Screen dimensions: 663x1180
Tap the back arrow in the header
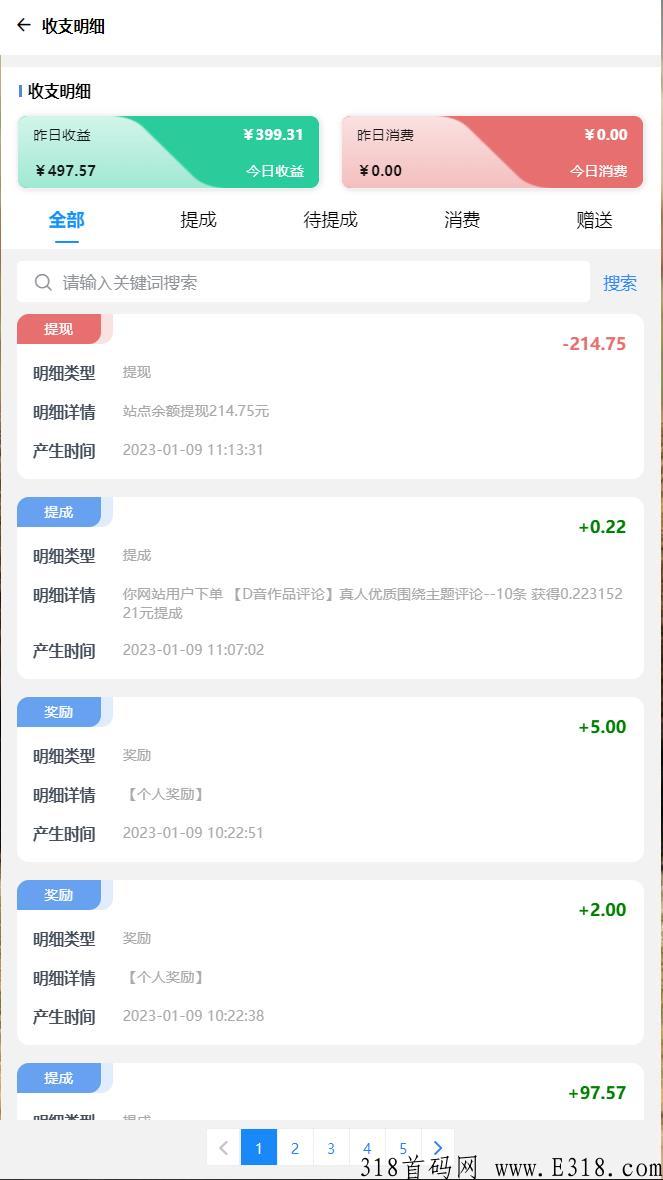[23, 26]
